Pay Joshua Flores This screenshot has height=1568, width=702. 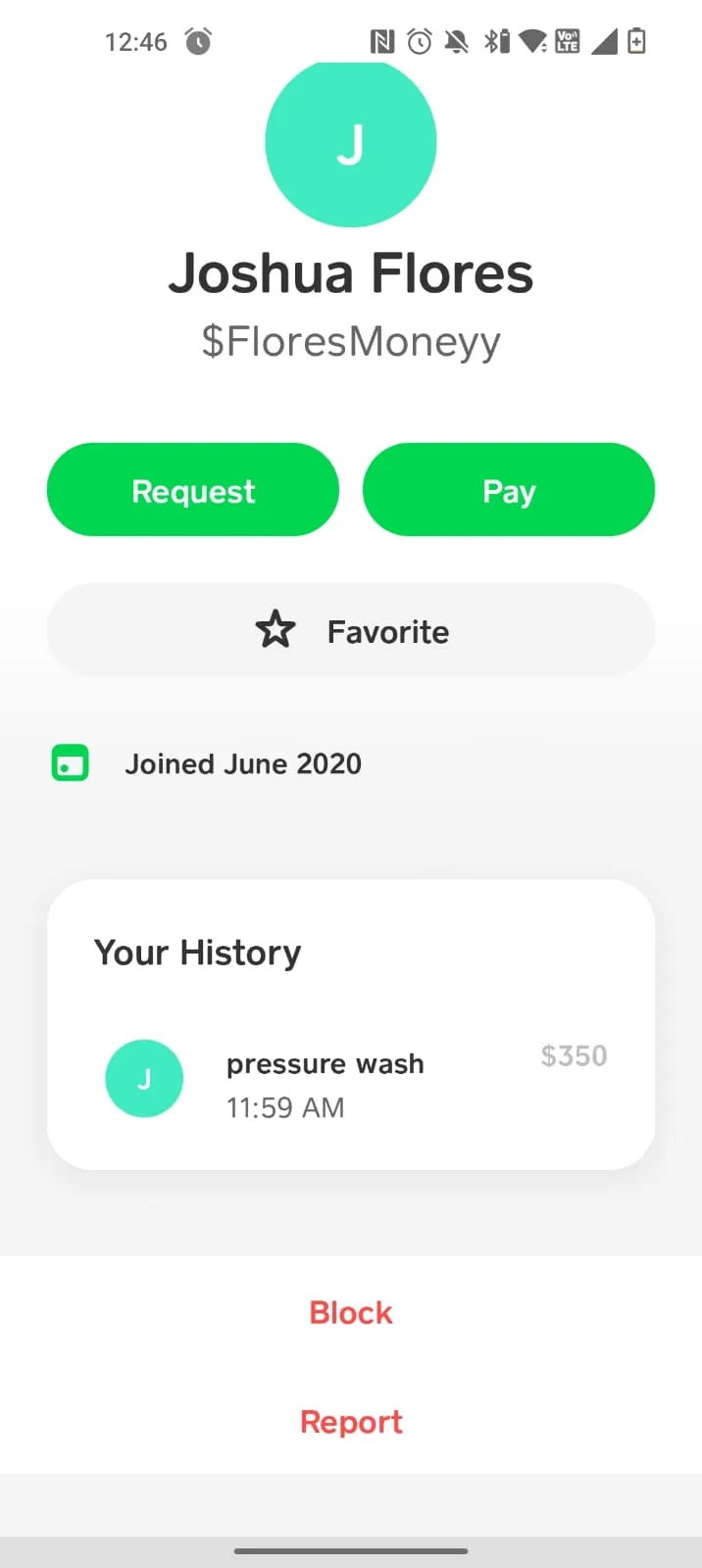click(x=509, y=490)
